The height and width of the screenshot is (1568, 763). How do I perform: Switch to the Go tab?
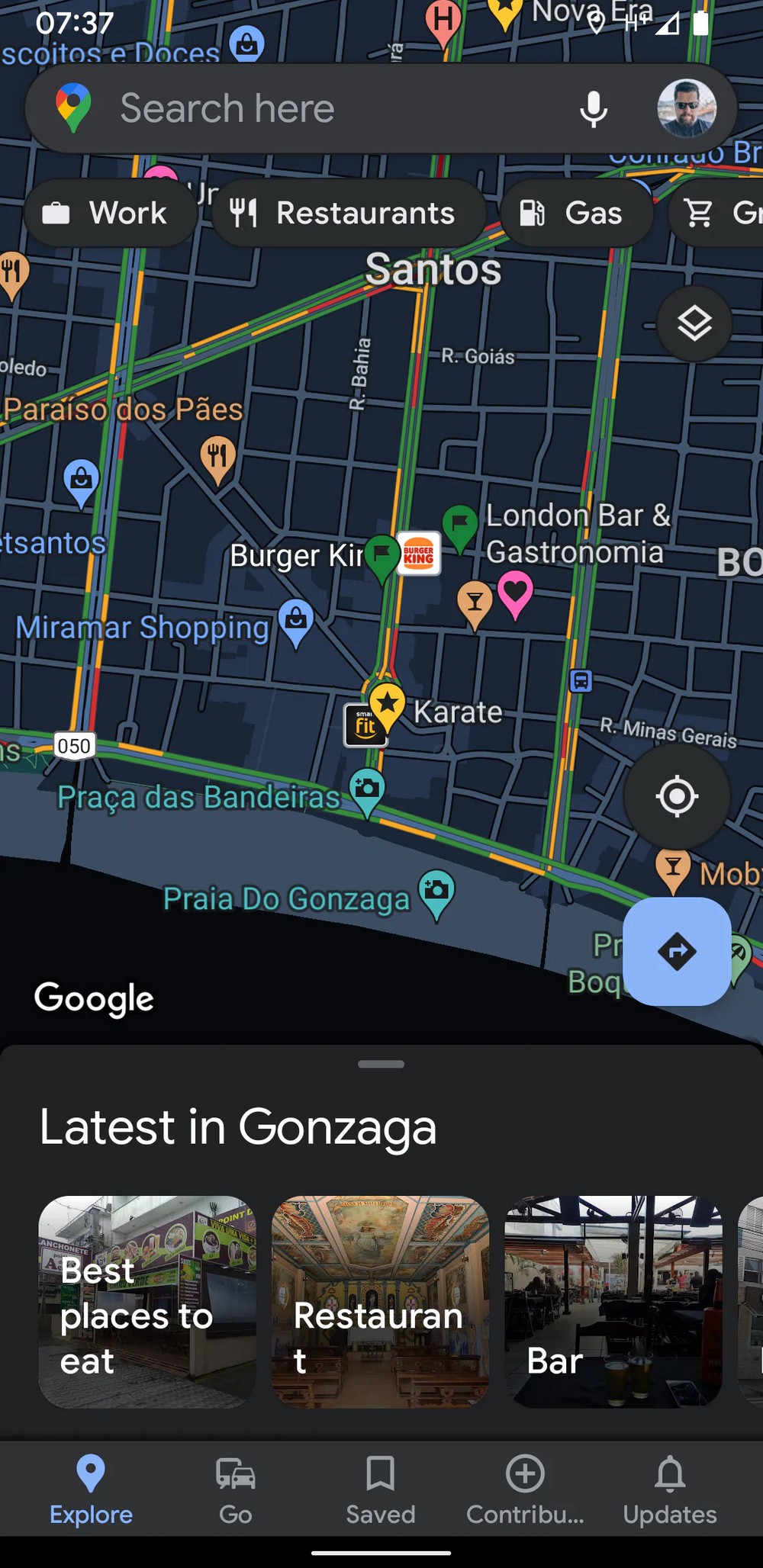[x=236, y=1489]
